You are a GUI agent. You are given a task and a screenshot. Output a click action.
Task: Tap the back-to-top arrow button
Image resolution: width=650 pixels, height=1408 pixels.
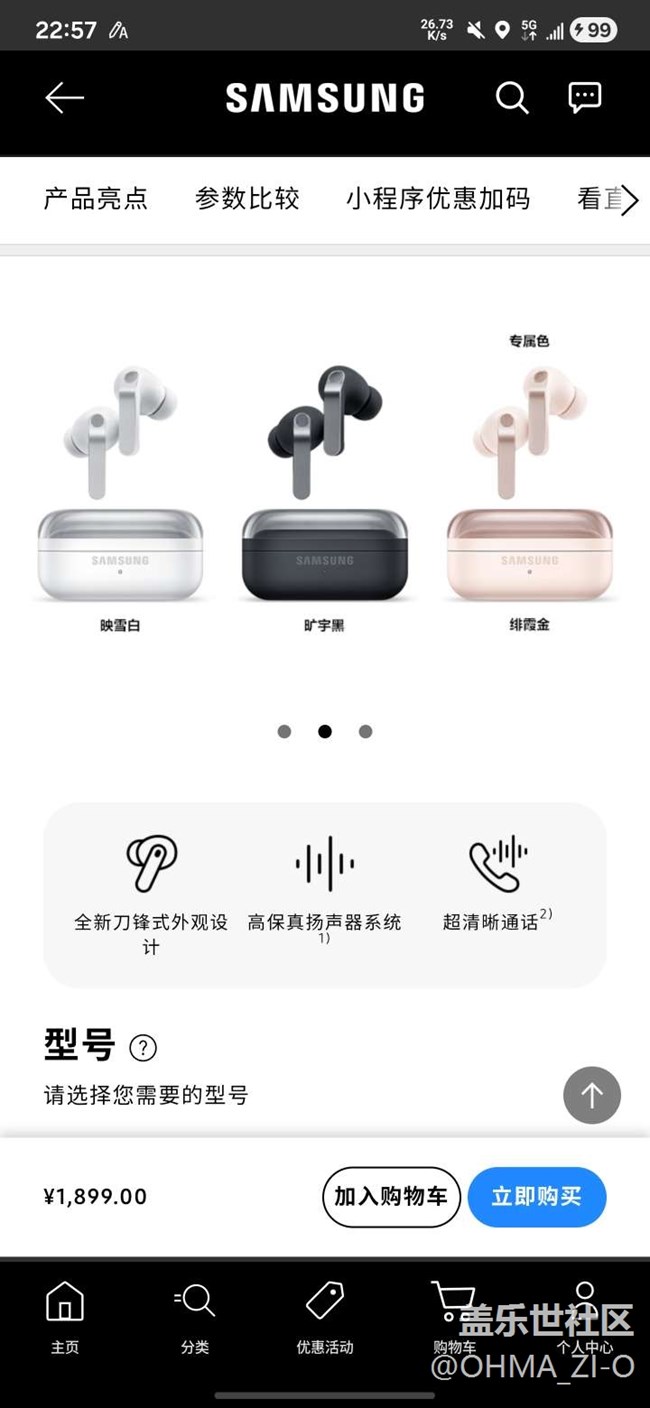(x=592, y=1095)
